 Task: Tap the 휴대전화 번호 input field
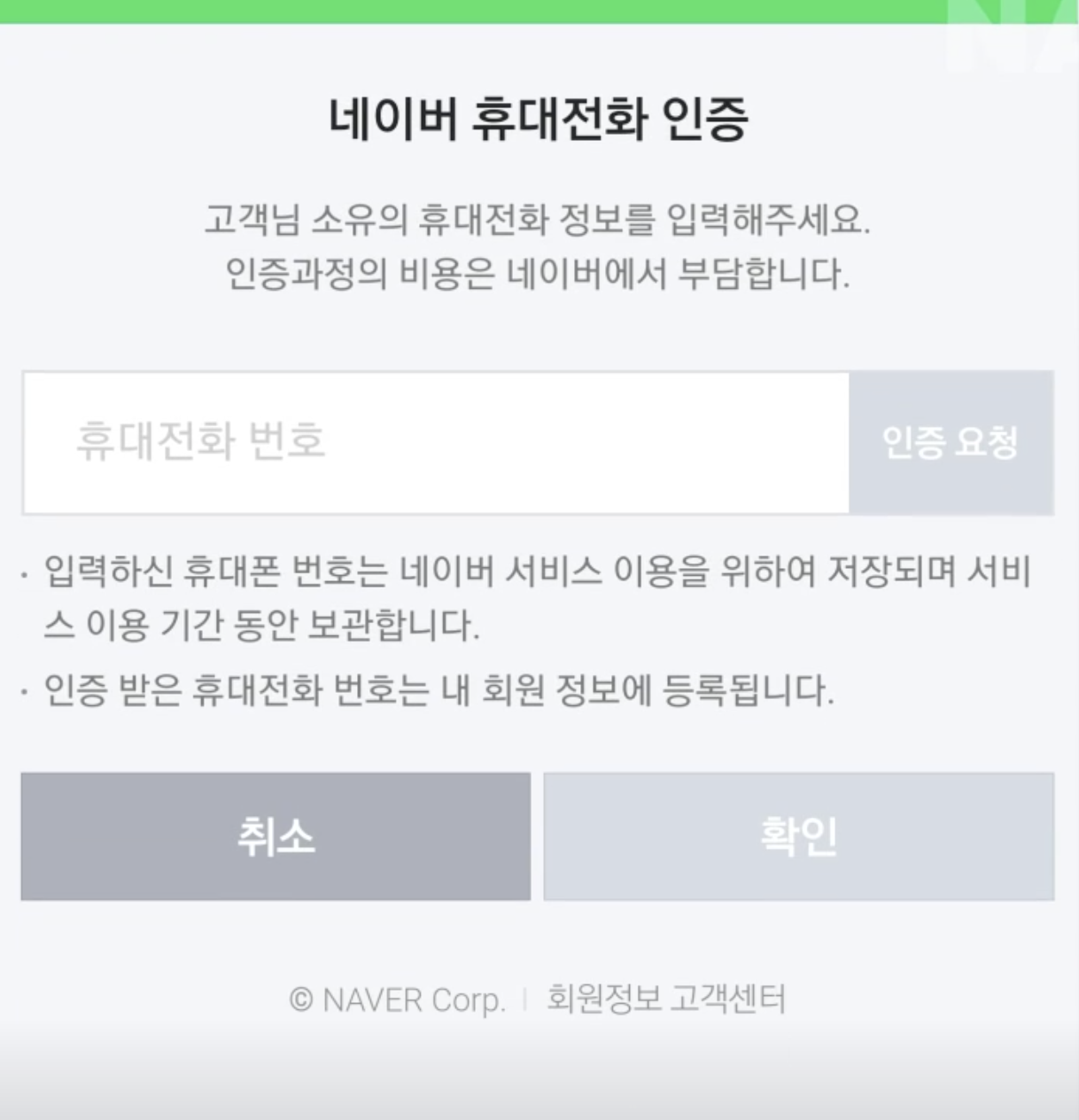[436, 442]
